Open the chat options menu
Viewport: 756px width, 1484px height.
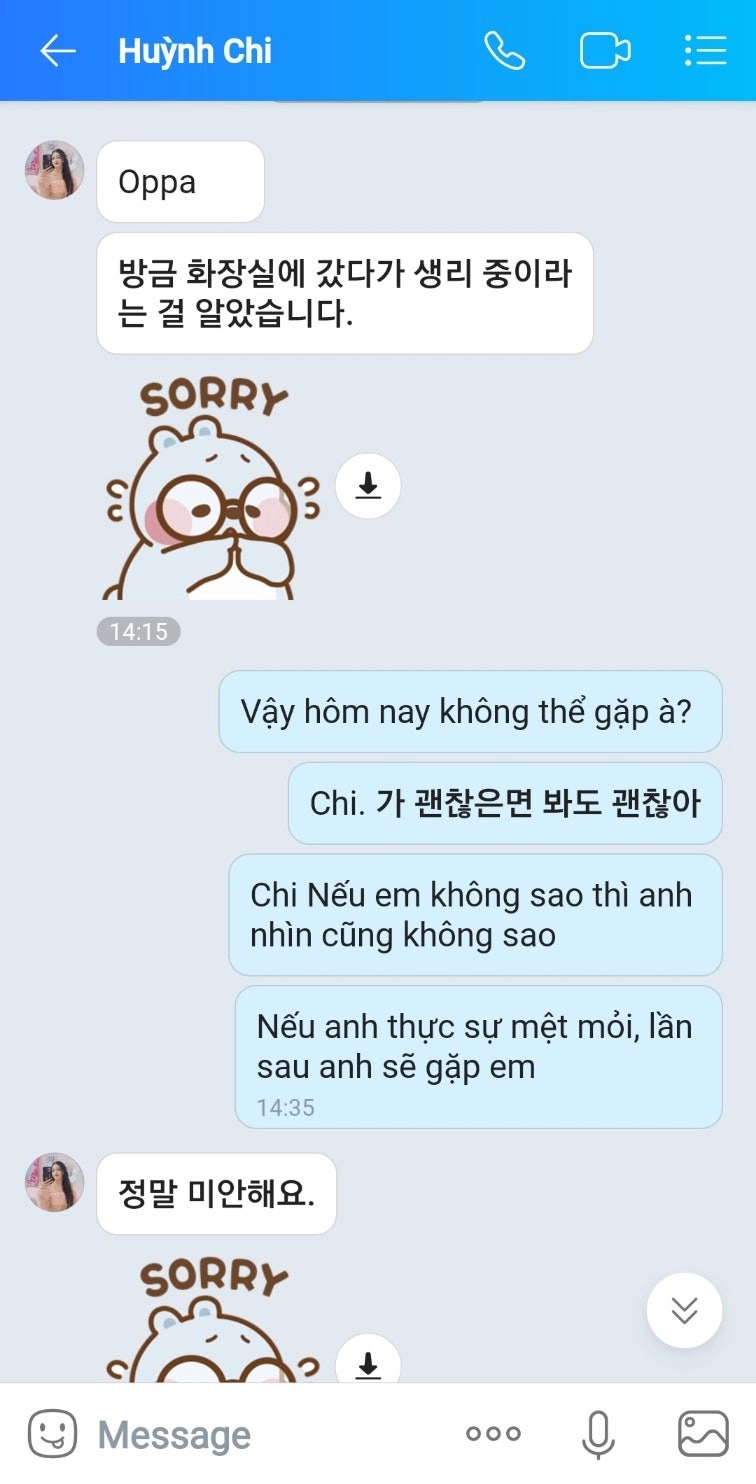coord(705,51)
